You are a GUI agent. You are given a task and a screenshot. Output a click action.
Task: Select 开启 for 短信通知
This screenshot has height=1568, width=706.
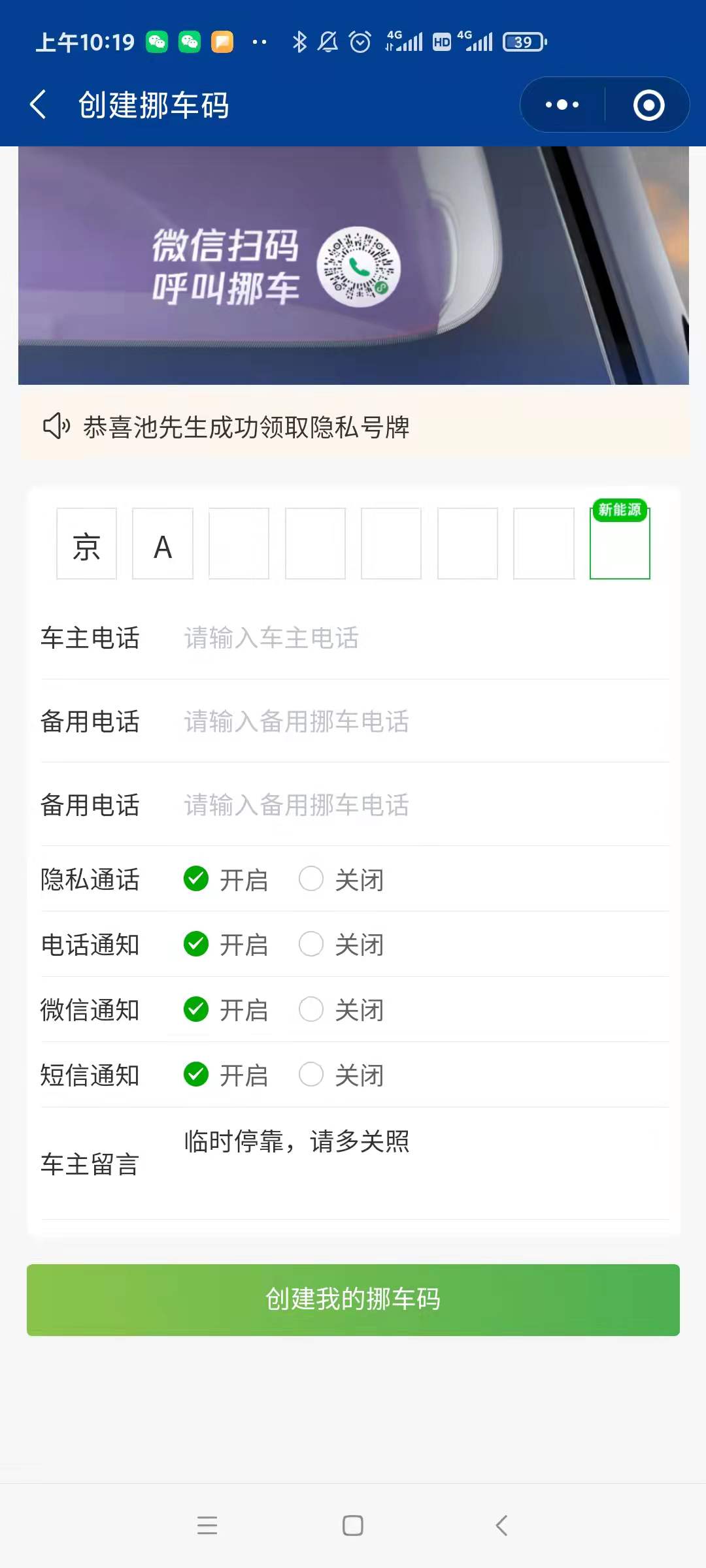pos(196,1075)
